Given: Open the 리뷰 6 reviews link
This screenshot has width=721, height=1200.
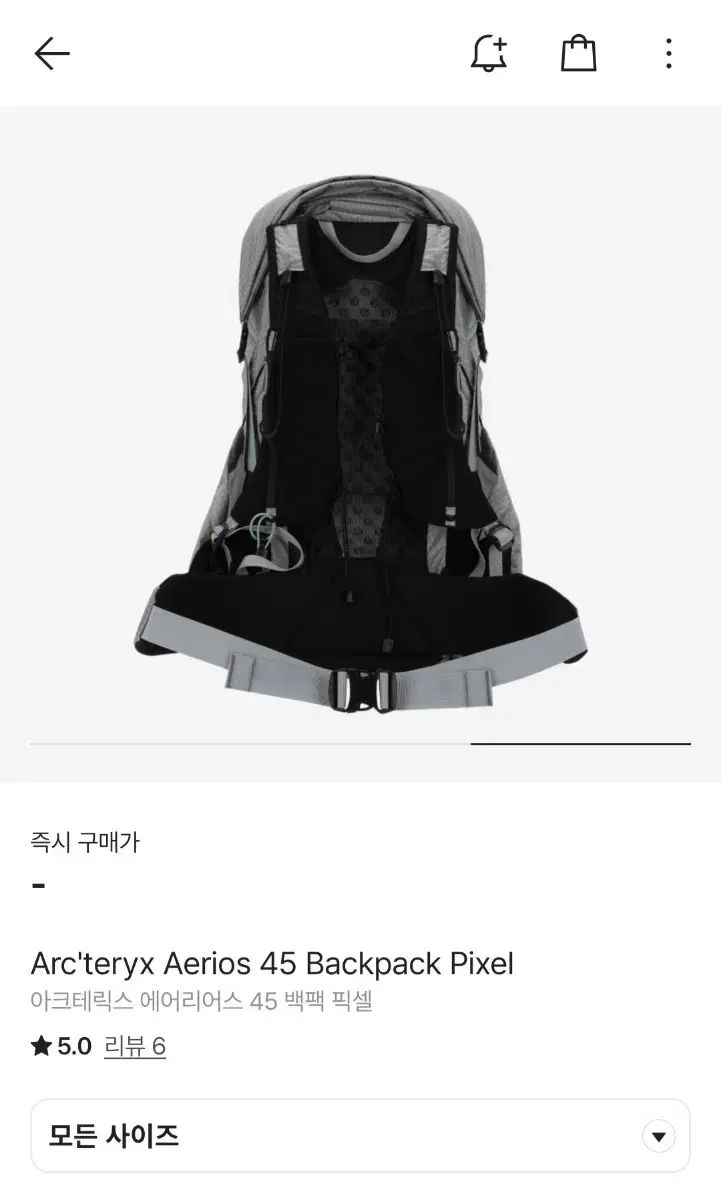Looking at the screenshot, I should [x=134, y=1047].
